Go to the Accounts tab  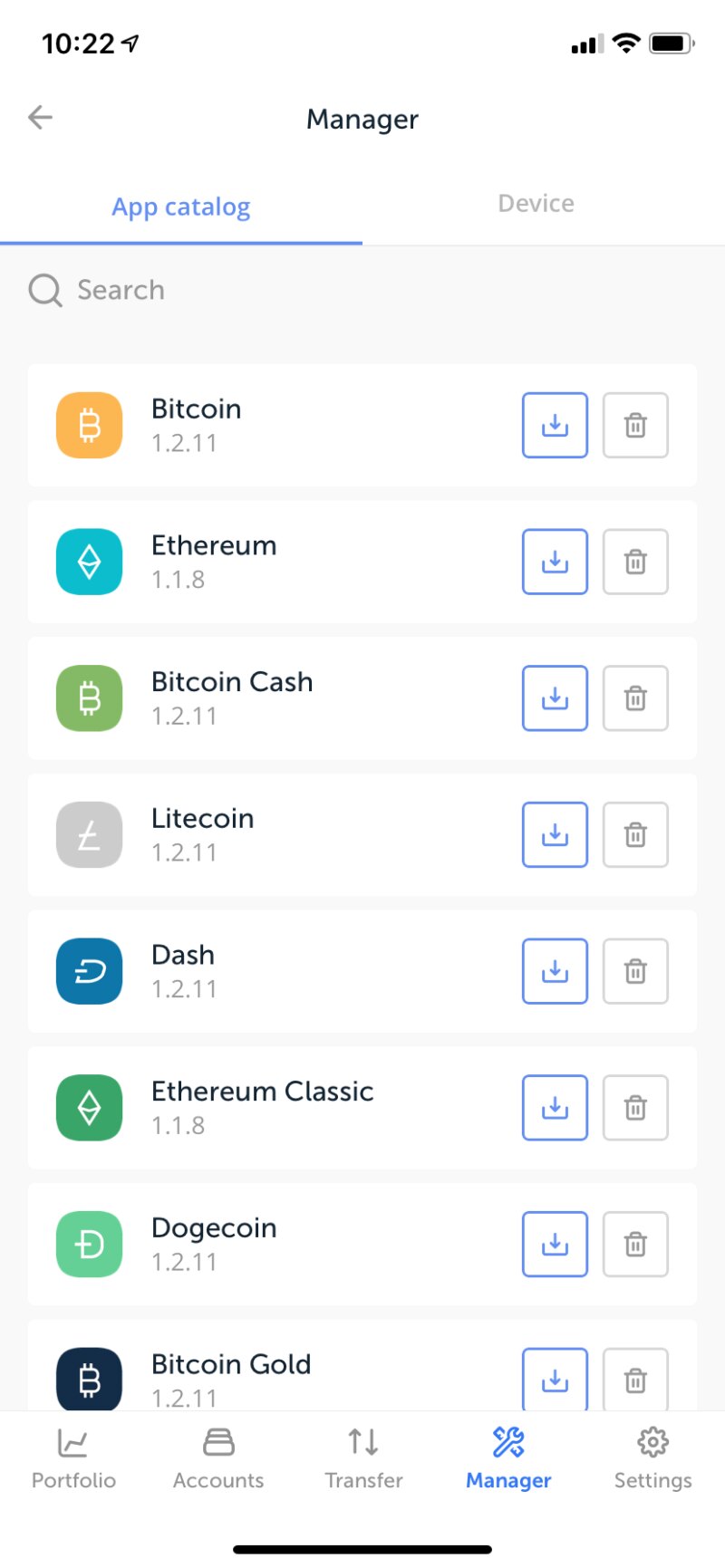[x=218, y=1458]
